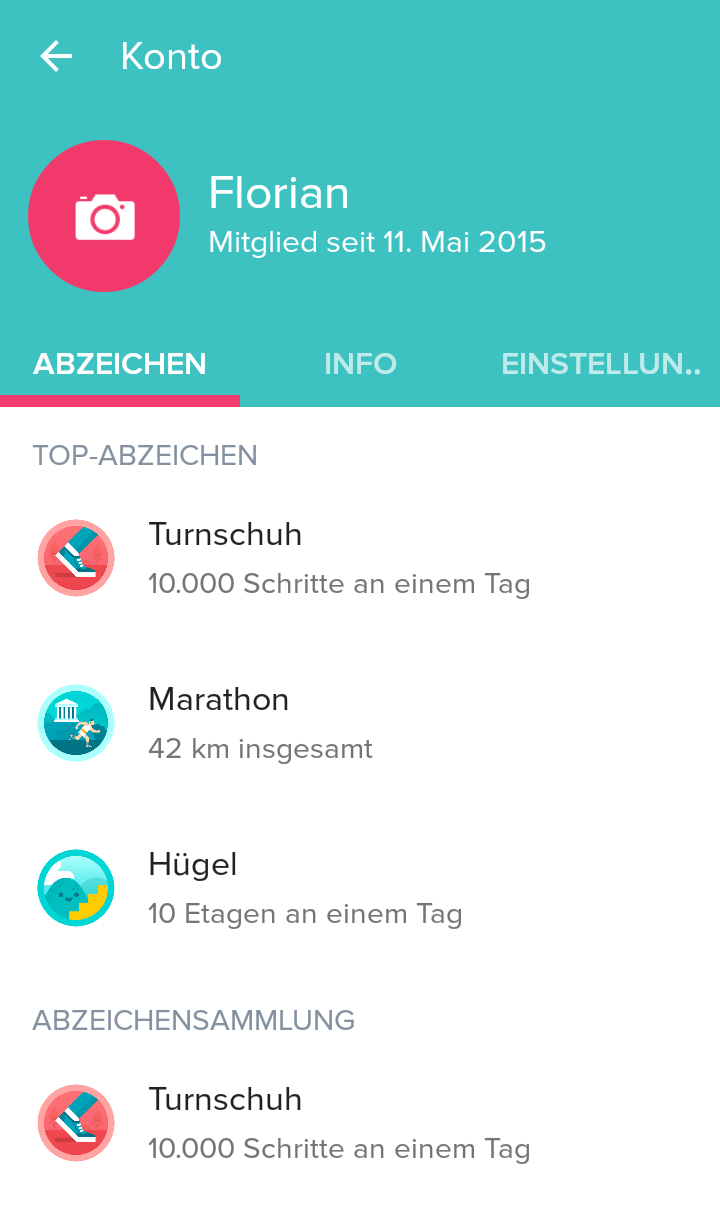Open the Marathon 42 km badge
720x1230 pixels.
(360, 722)
